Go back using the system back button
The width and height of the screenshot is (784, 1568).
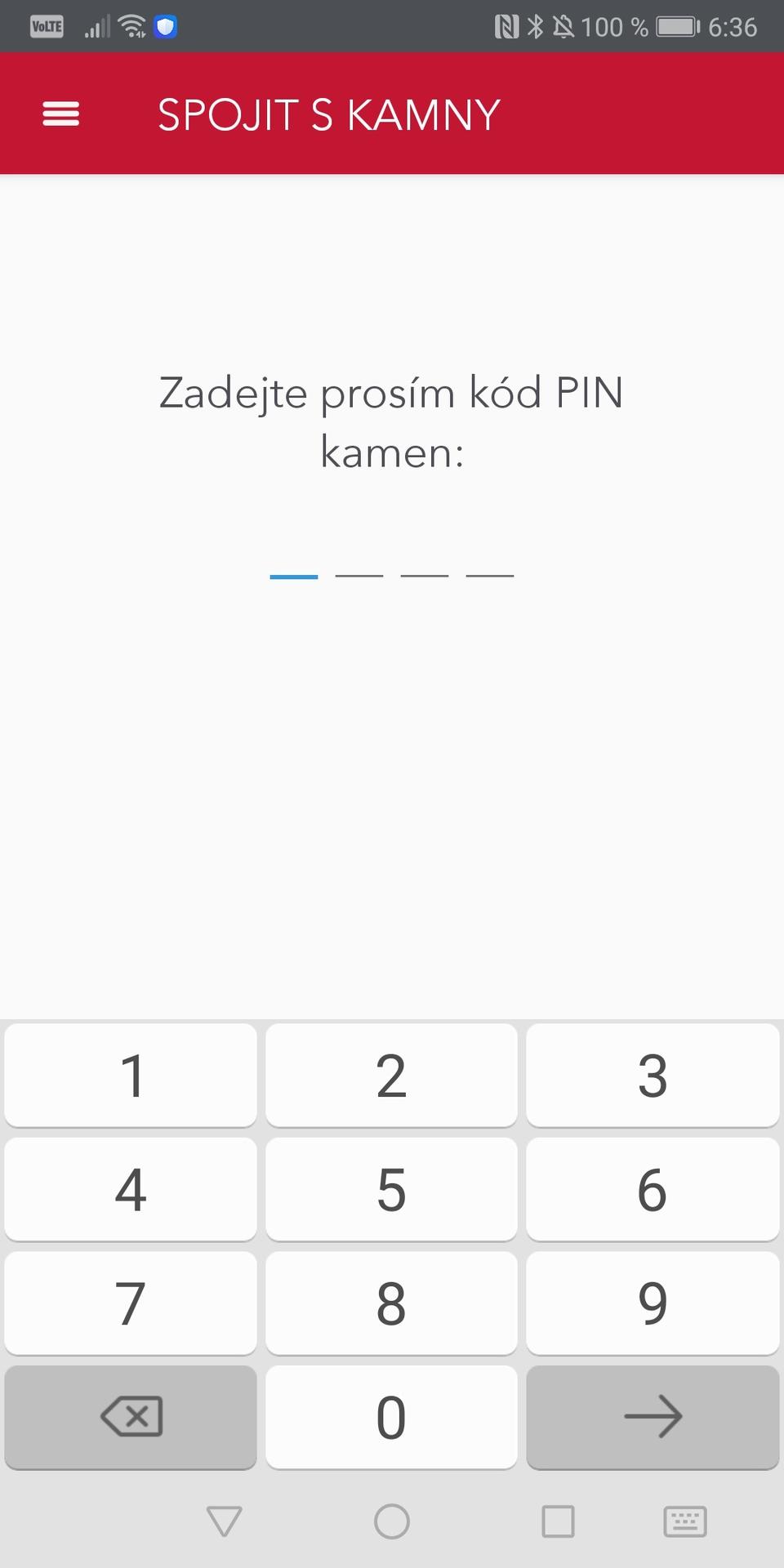[x=224, y=1521]
